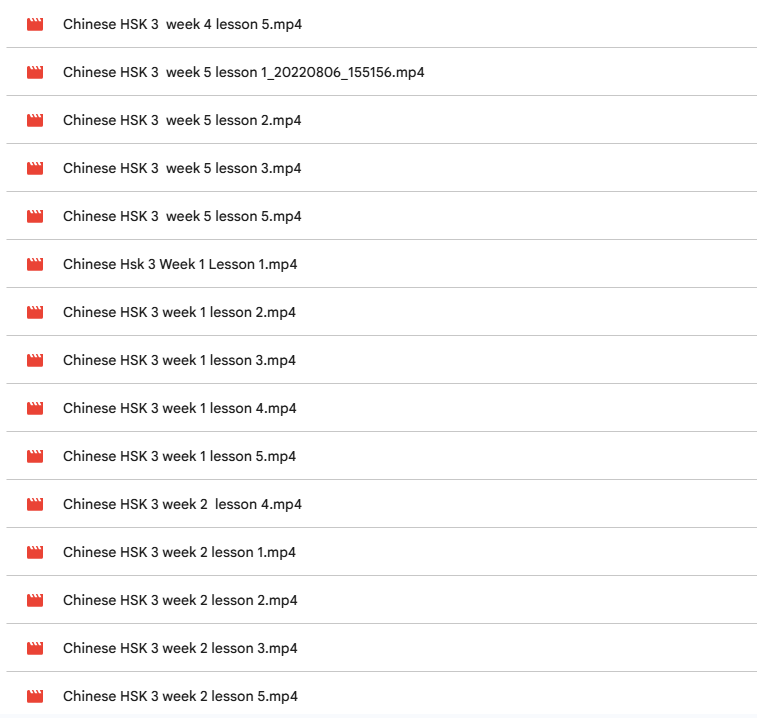Play Chinese HSK 3 week 2 lesson 1.mp4

tap(179, 552)
